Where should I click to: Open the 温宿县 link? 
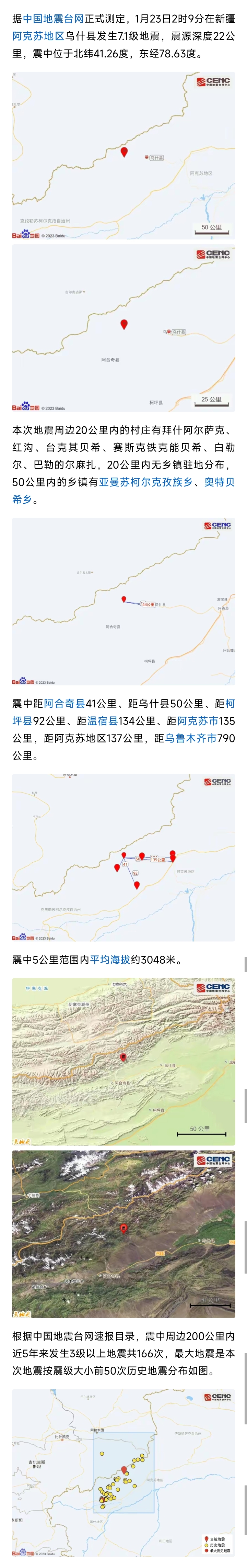pos(102,721)
